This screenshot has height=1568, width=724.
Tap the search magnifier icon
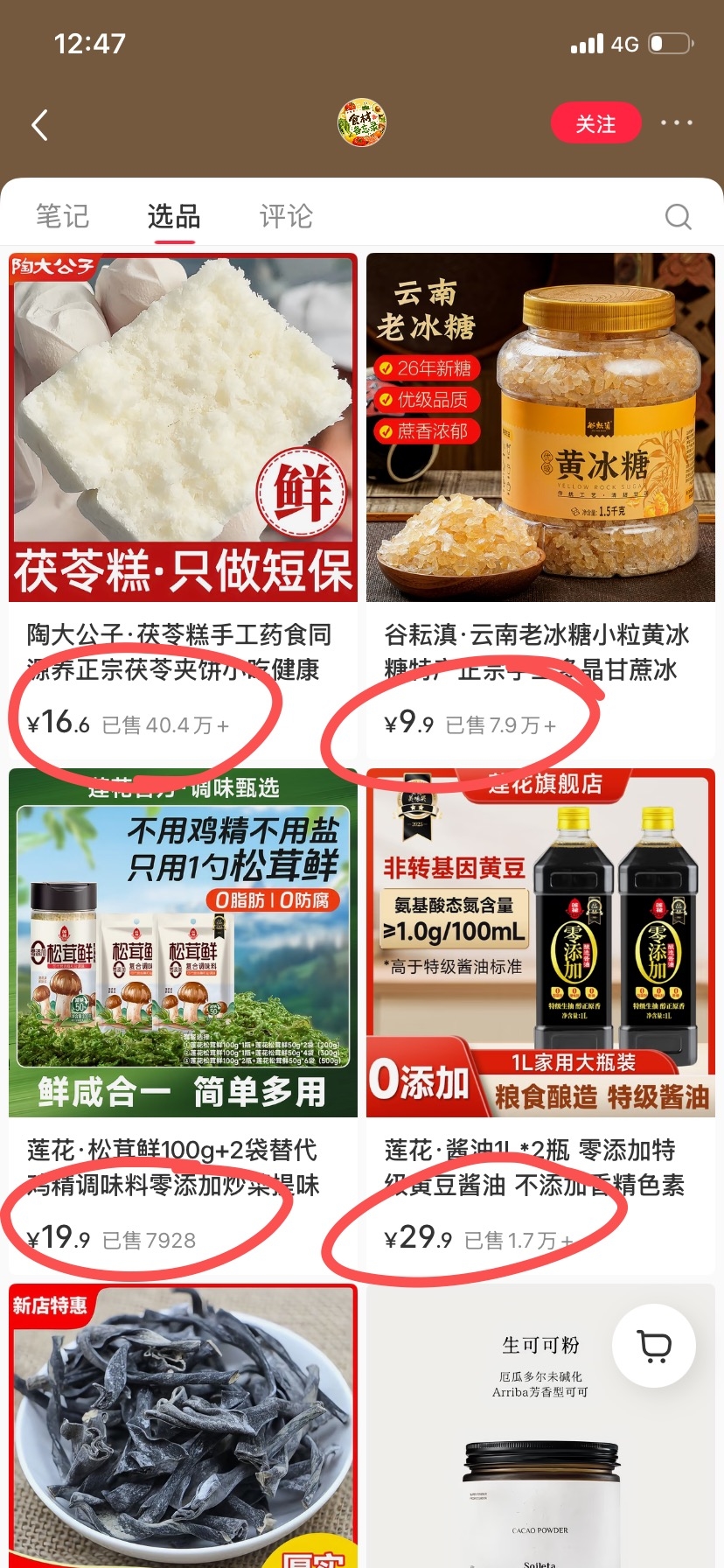pyautogui.click(x=678, y=216)
